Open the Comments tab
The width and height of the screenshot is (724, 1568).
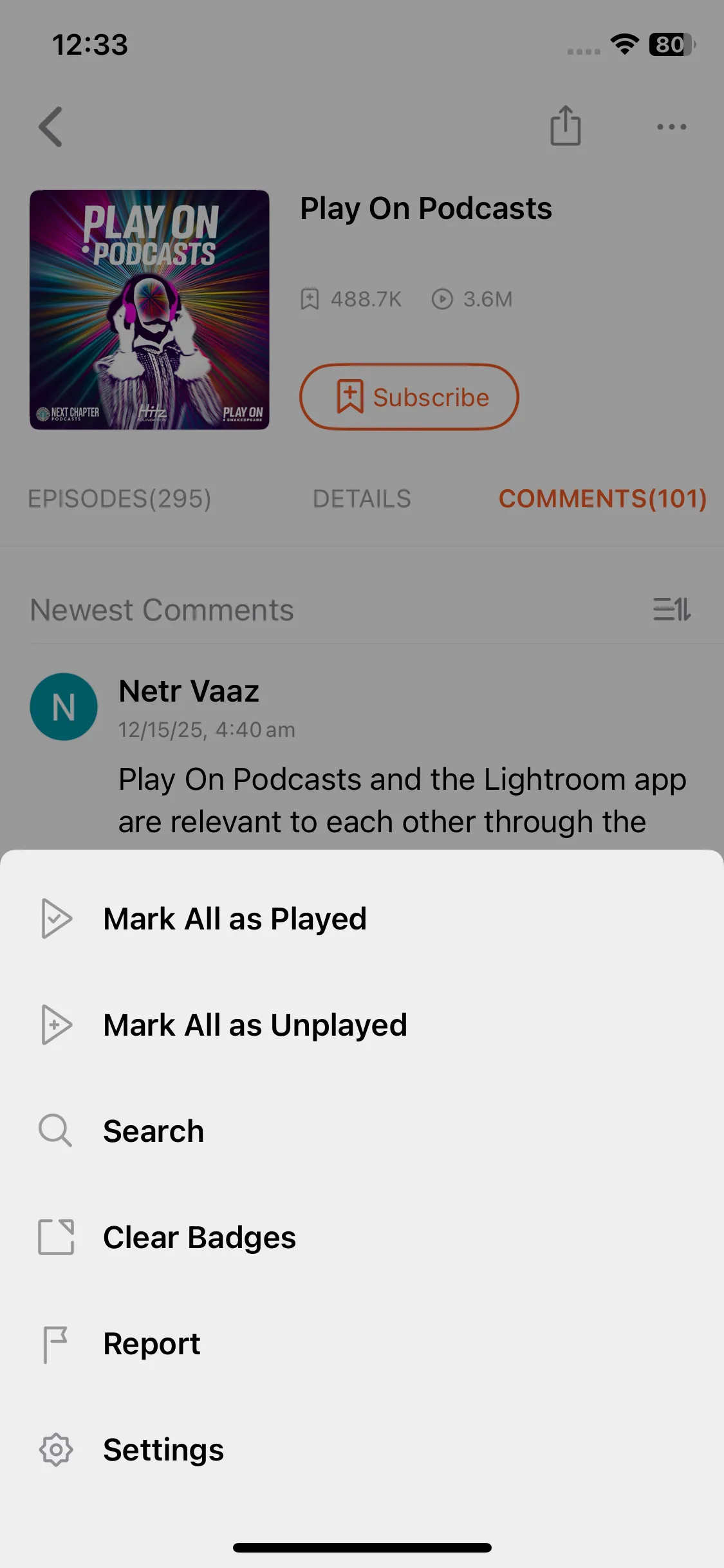[x=602, y=499]
